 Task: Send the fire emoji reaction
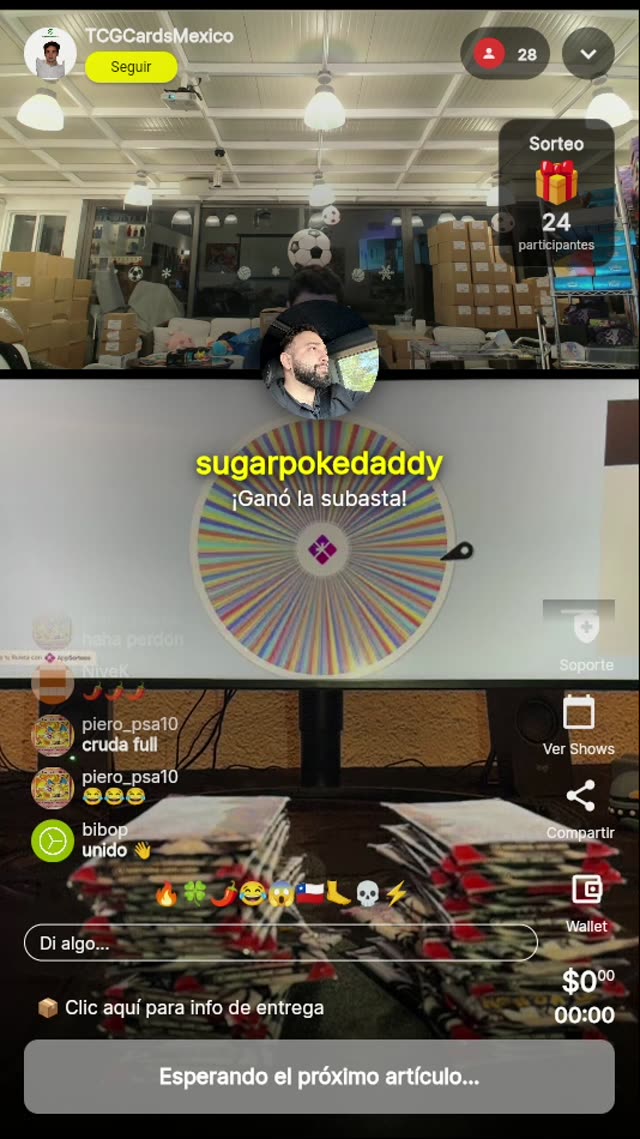[x=166, y=894]
